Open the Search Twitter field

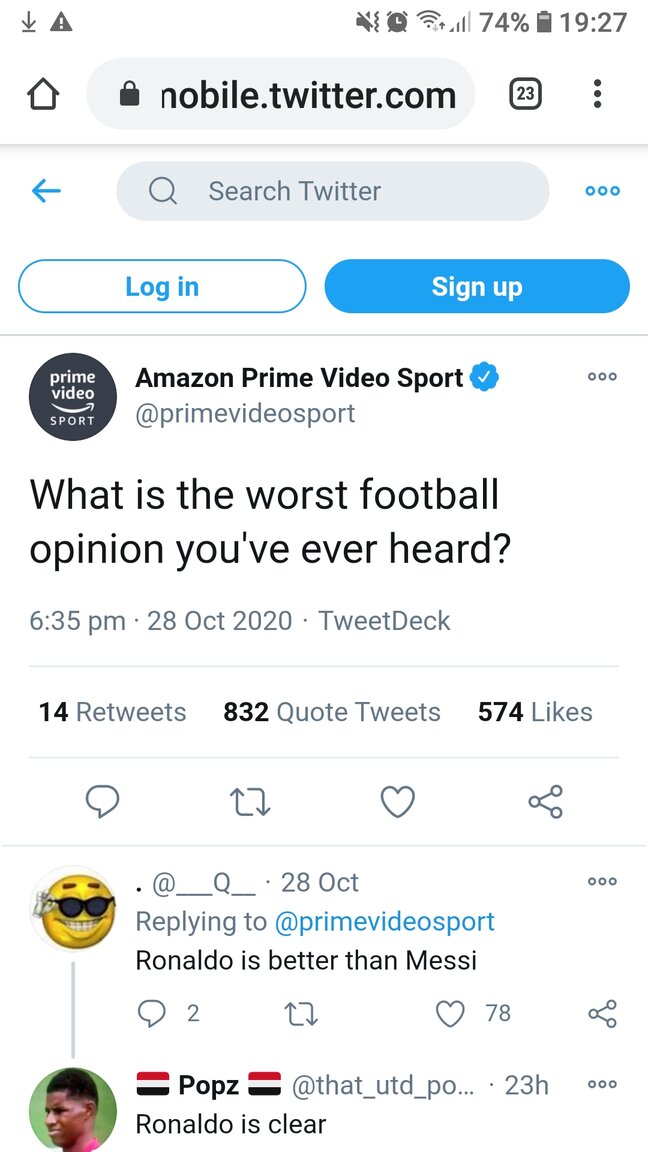tap(332, 191)
